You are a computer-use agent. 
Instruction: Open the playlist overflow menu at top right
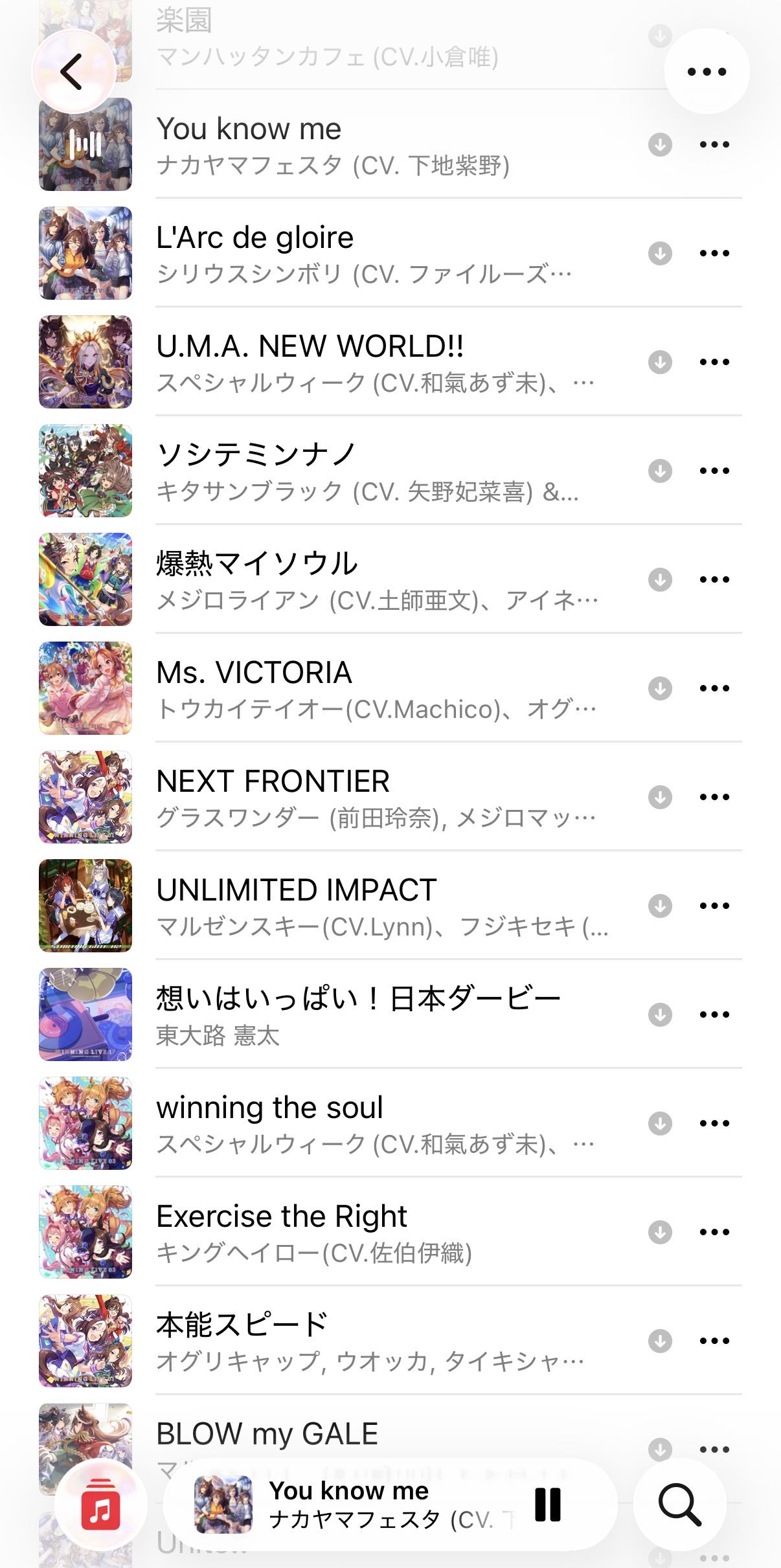click(x=707, y=71)
